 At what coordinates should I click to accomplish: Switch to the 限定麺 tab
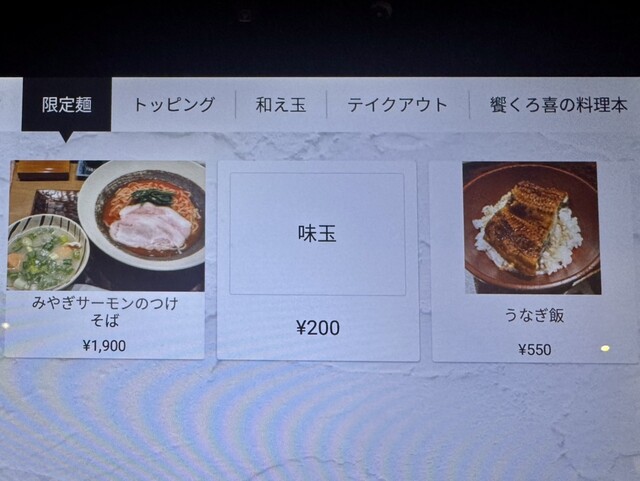66,104
